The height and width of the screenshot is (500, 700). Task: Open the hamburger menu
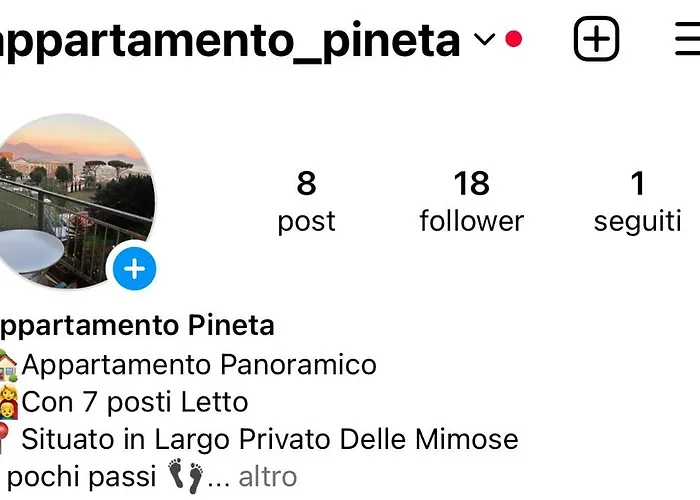click(688, 40)
